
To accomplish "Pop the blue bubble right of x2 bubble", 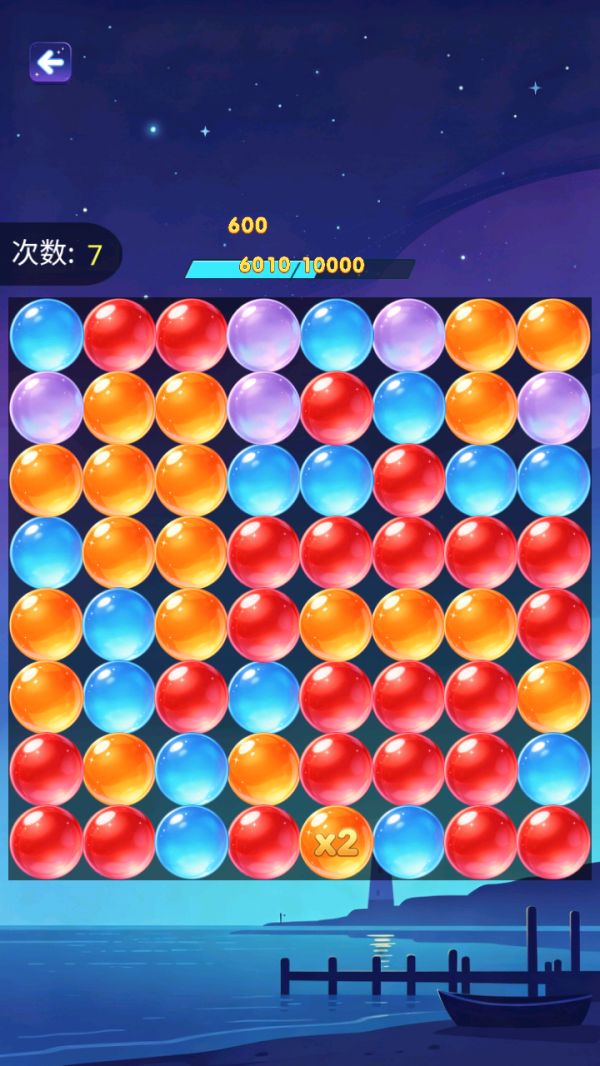I will click(408, 842).
